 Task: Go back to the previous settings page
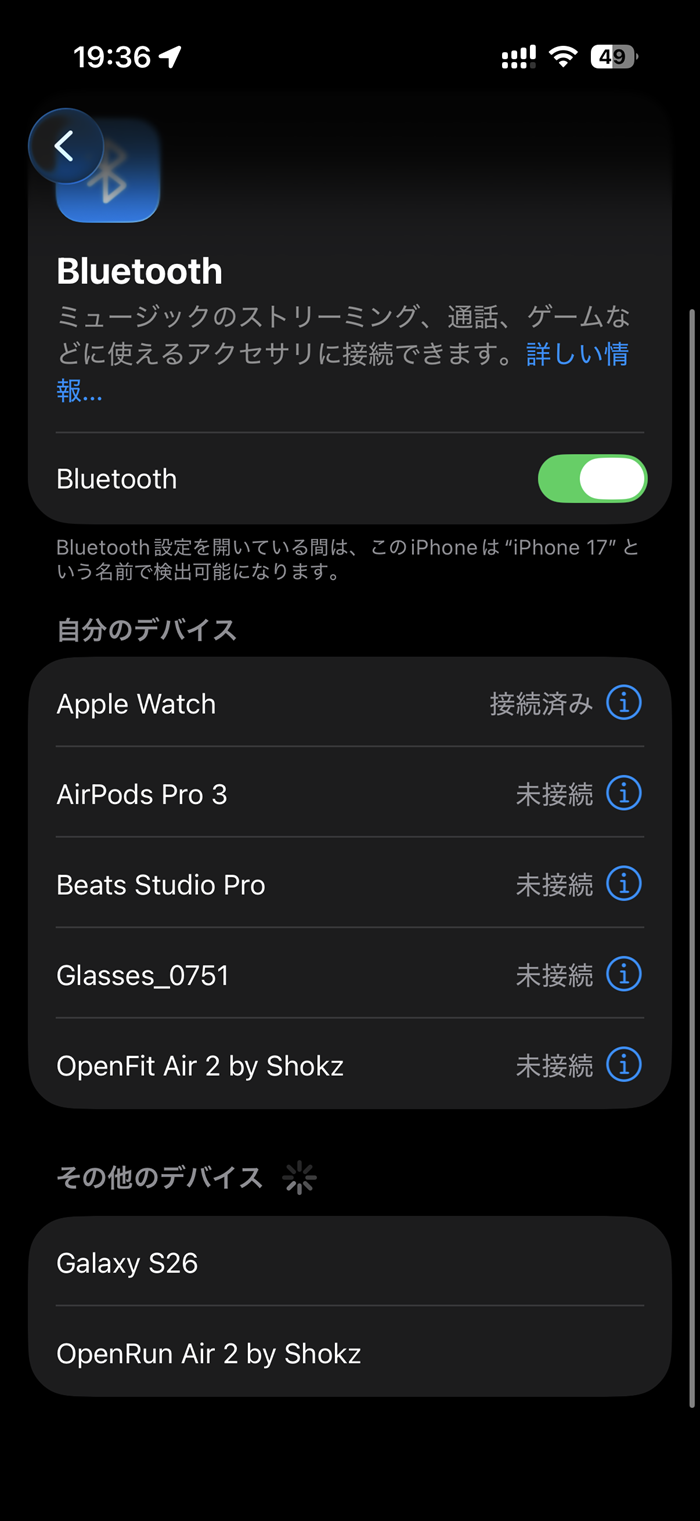(x=65, y=146)
